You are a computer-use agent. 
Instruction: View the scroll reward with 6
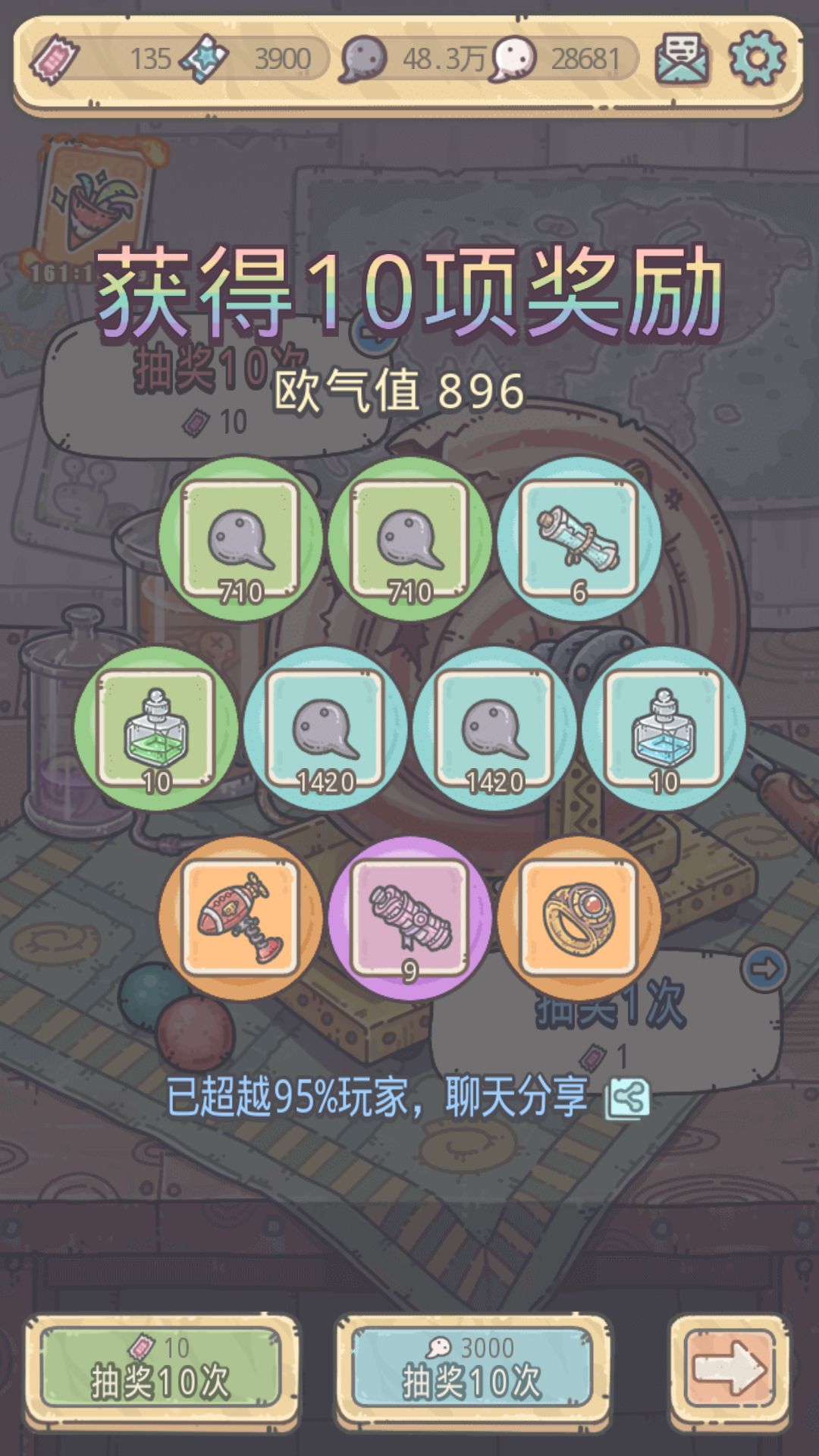(579, 539)
